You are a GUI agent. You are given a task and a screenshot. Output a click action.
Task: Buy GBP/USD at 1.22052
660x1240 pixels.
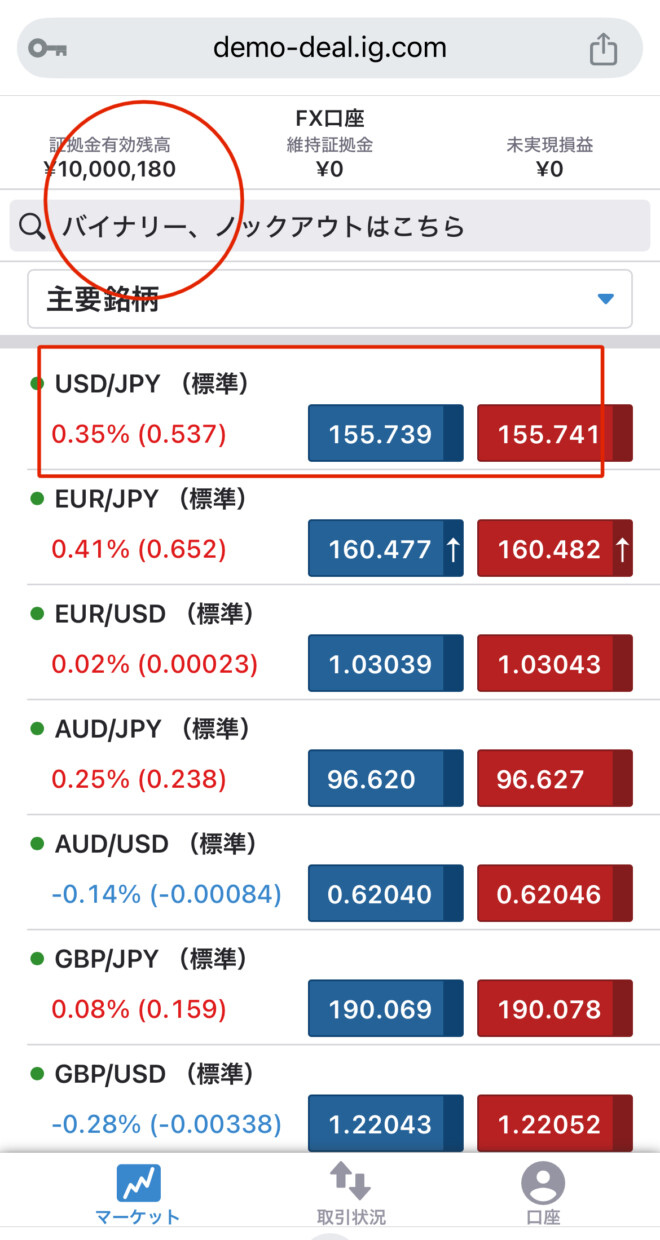555,1124
